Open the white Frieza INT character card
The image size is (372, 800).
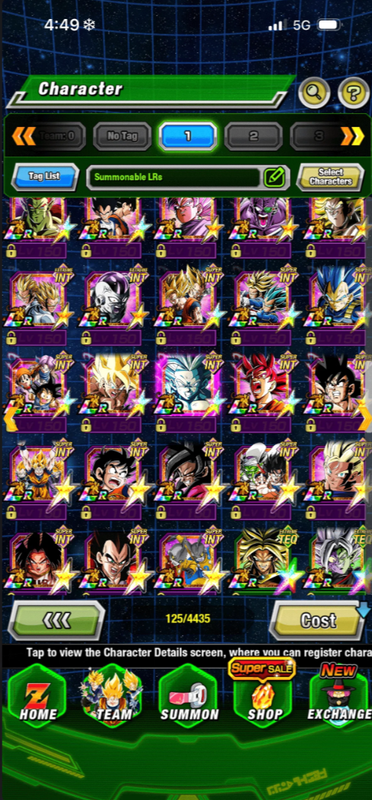click(113, 300)
